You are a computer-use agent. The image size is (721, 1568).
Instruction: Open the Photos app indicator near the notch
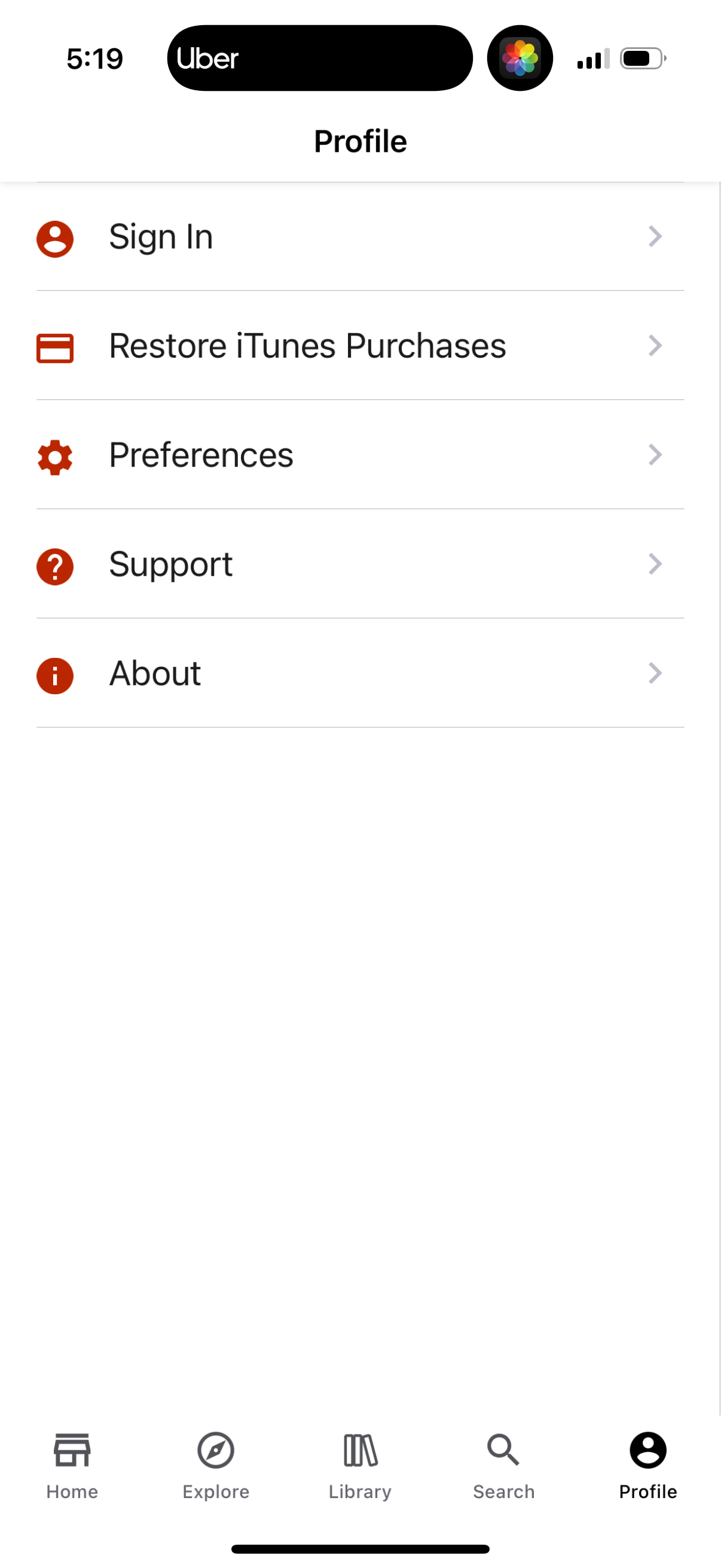click(519, 57)
